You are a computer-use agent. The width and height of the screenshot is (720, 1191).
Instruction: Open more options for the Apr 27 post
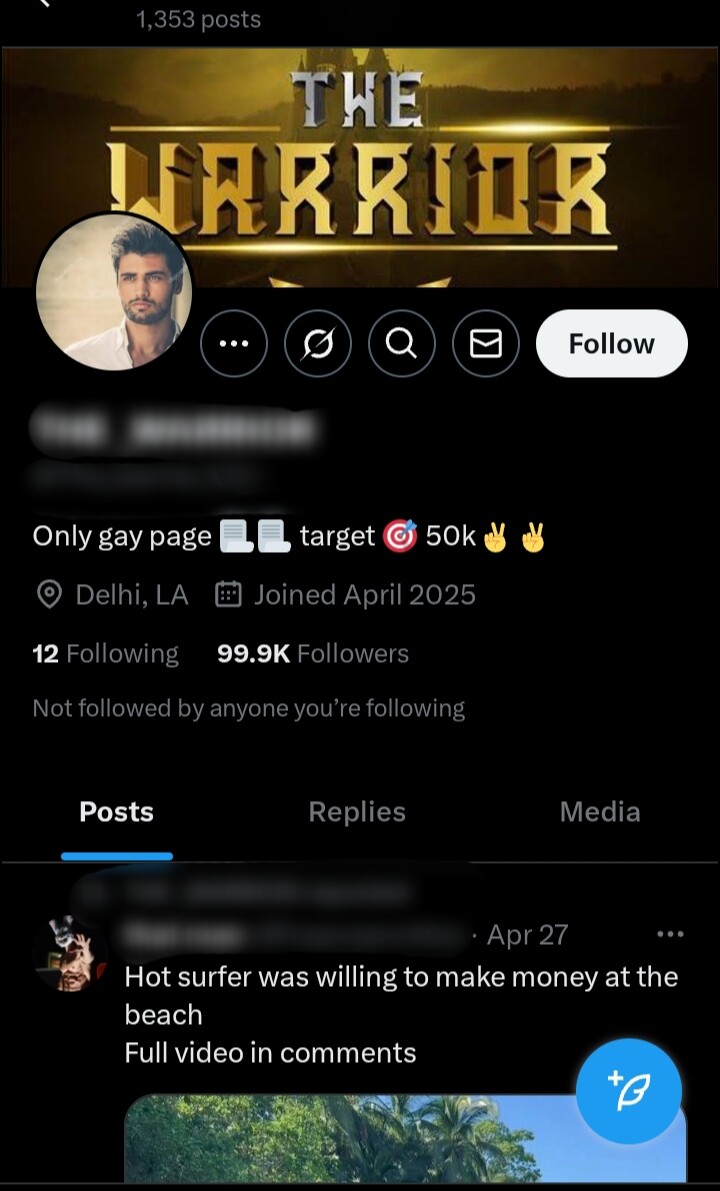click(670, 935)
